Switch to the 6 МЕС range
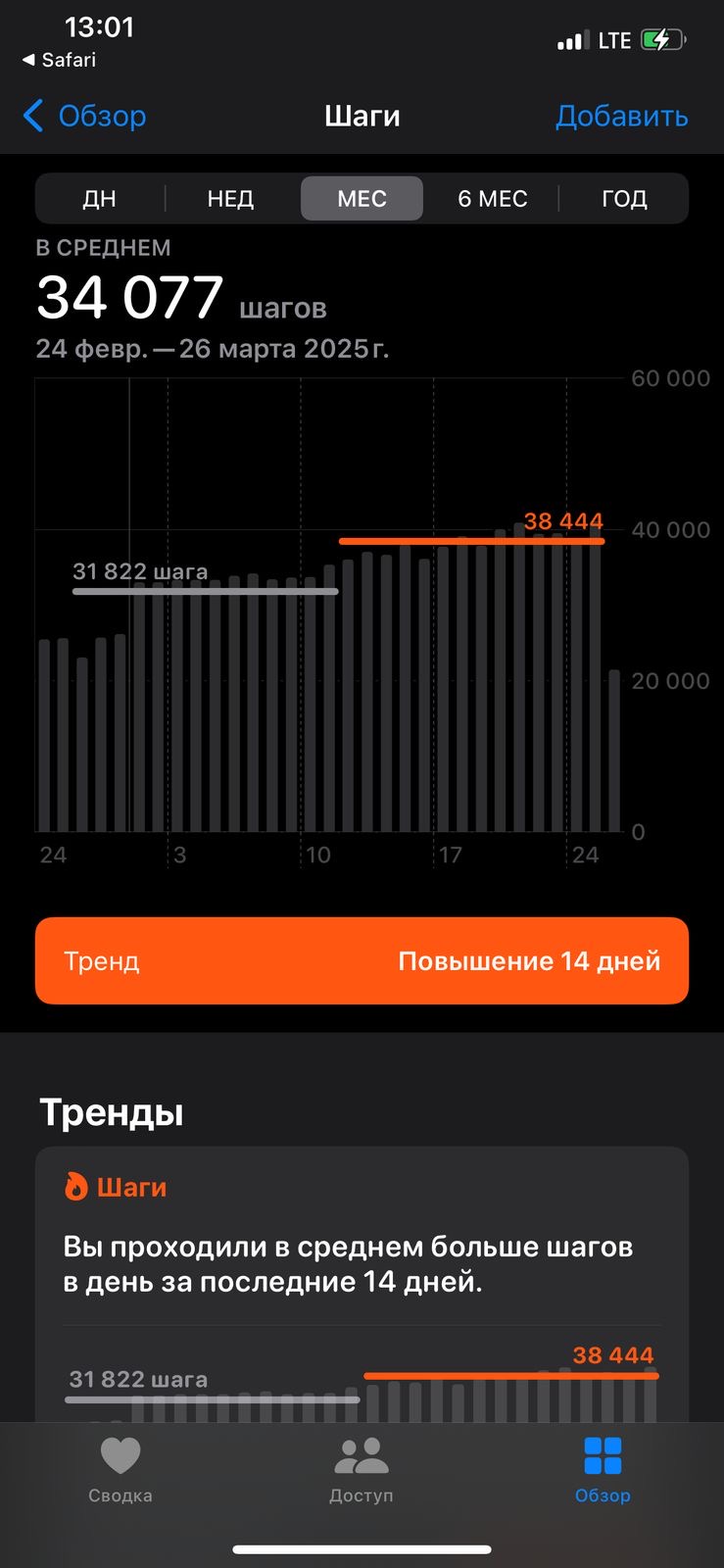Screen dimensions: 724x1568 click(x=493, y=199)
